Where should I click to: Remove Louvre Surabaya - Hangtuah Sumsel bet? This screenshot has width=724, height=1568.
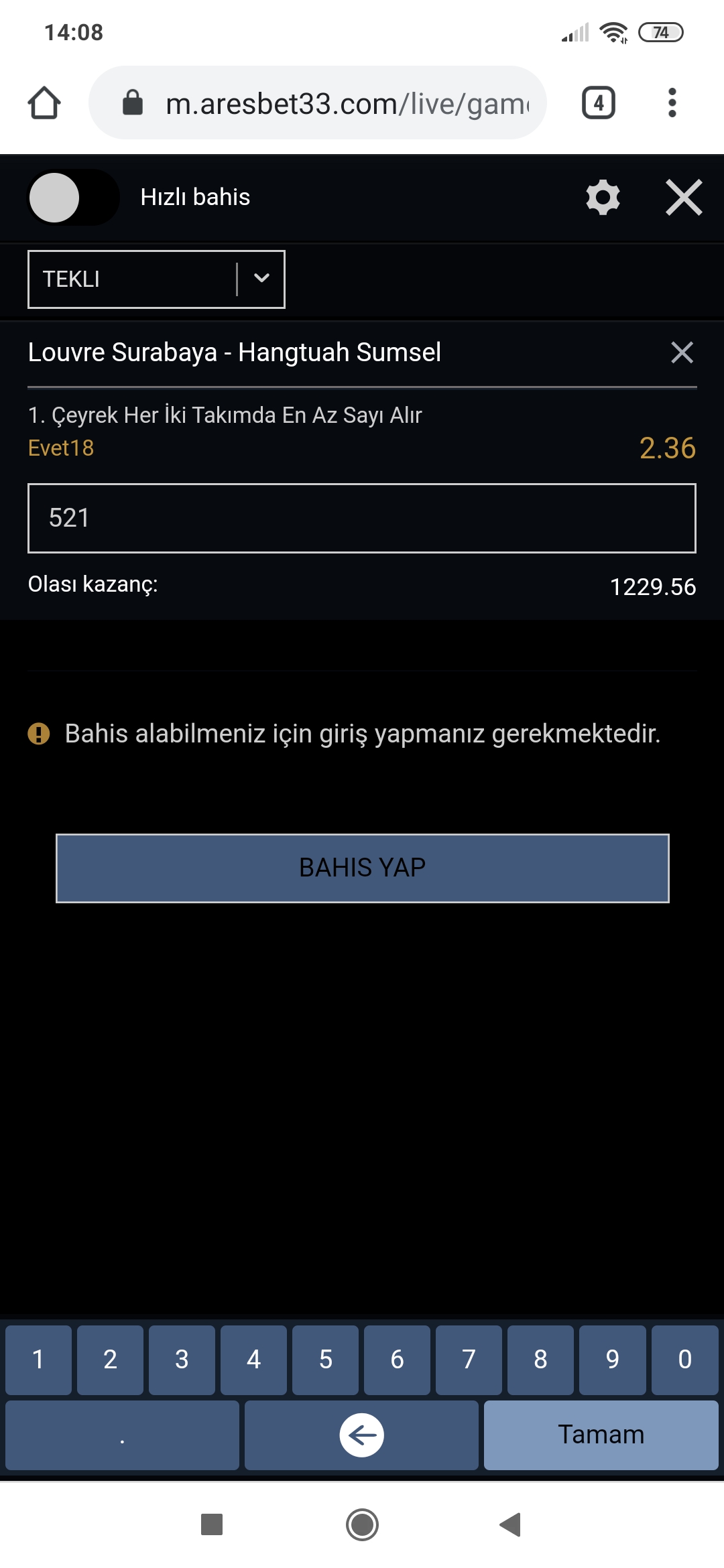click(x=682, y=352)
